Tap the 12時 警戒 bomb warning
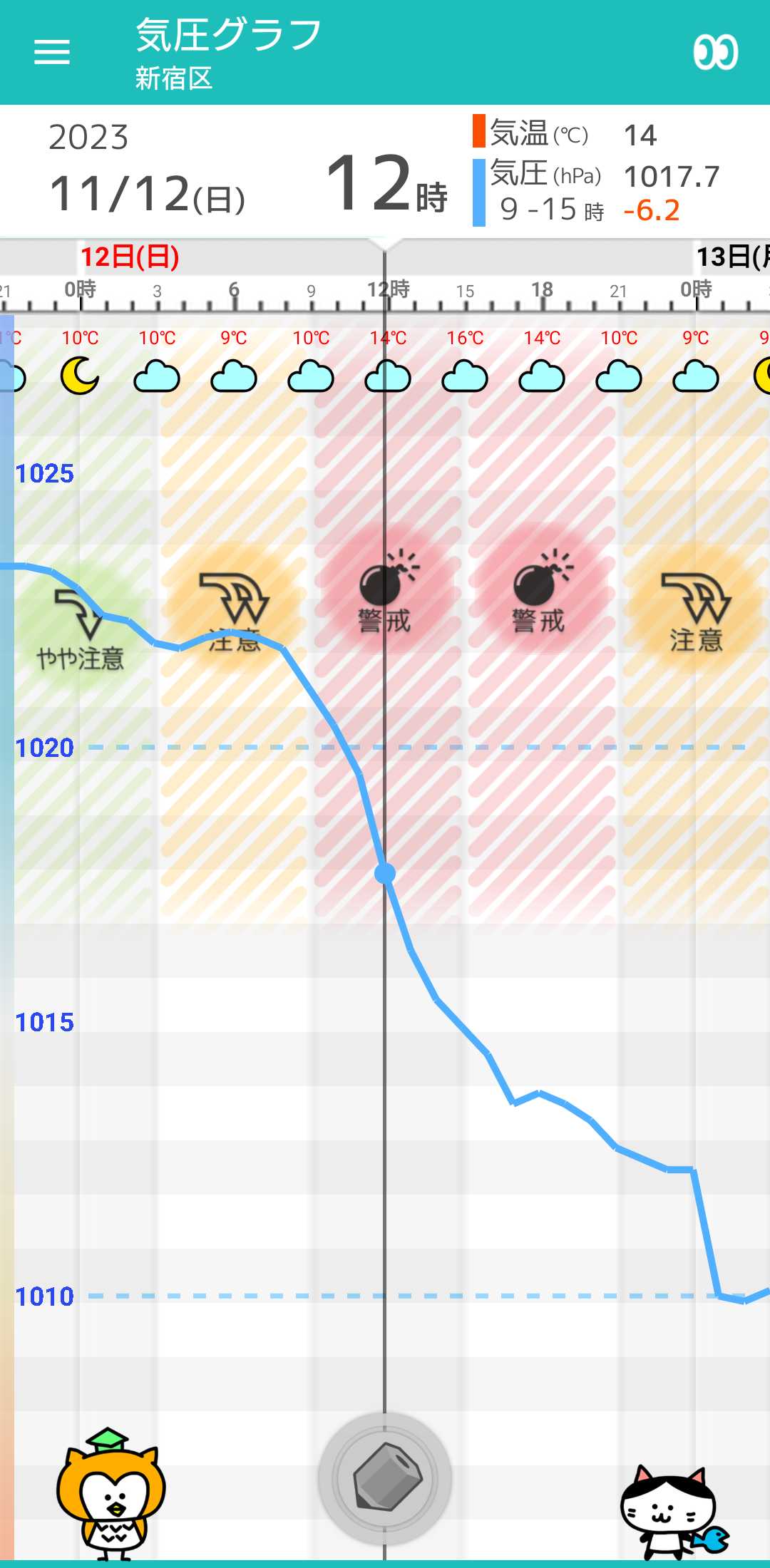The image size is (770, 1568). coord(386,589)
